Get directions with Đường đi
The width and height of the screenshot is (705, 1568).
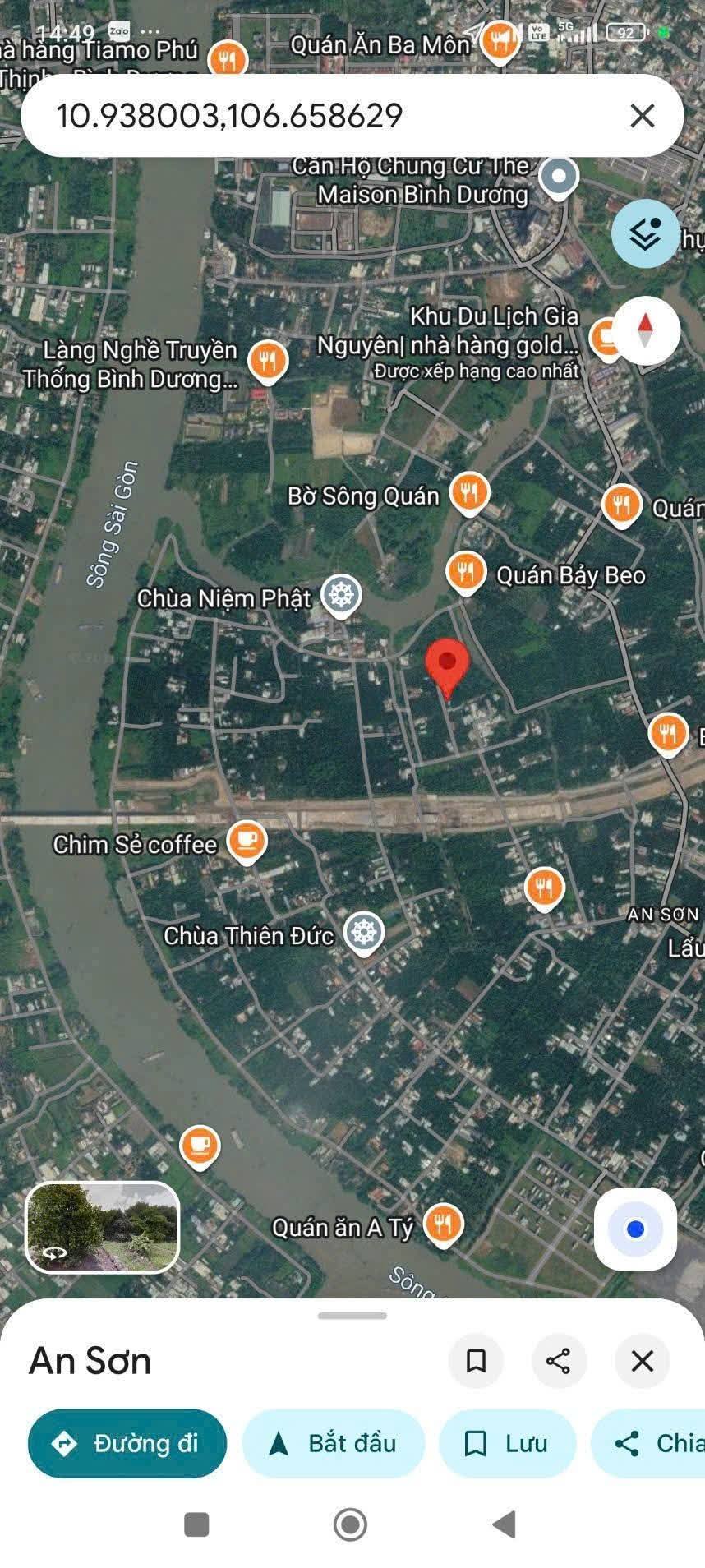coord(127,1443)
